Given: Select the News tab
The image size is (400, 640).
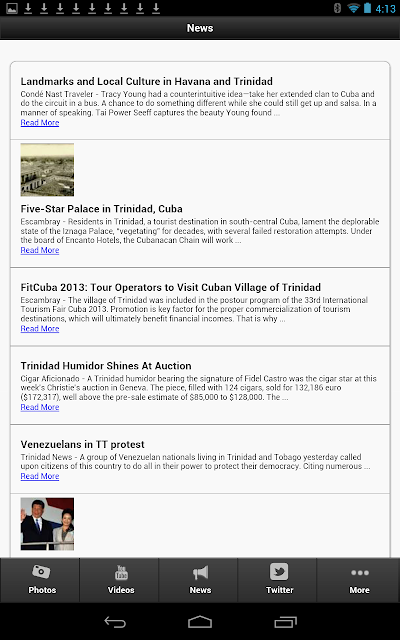Looking at the screenshot, I should 200,580.
